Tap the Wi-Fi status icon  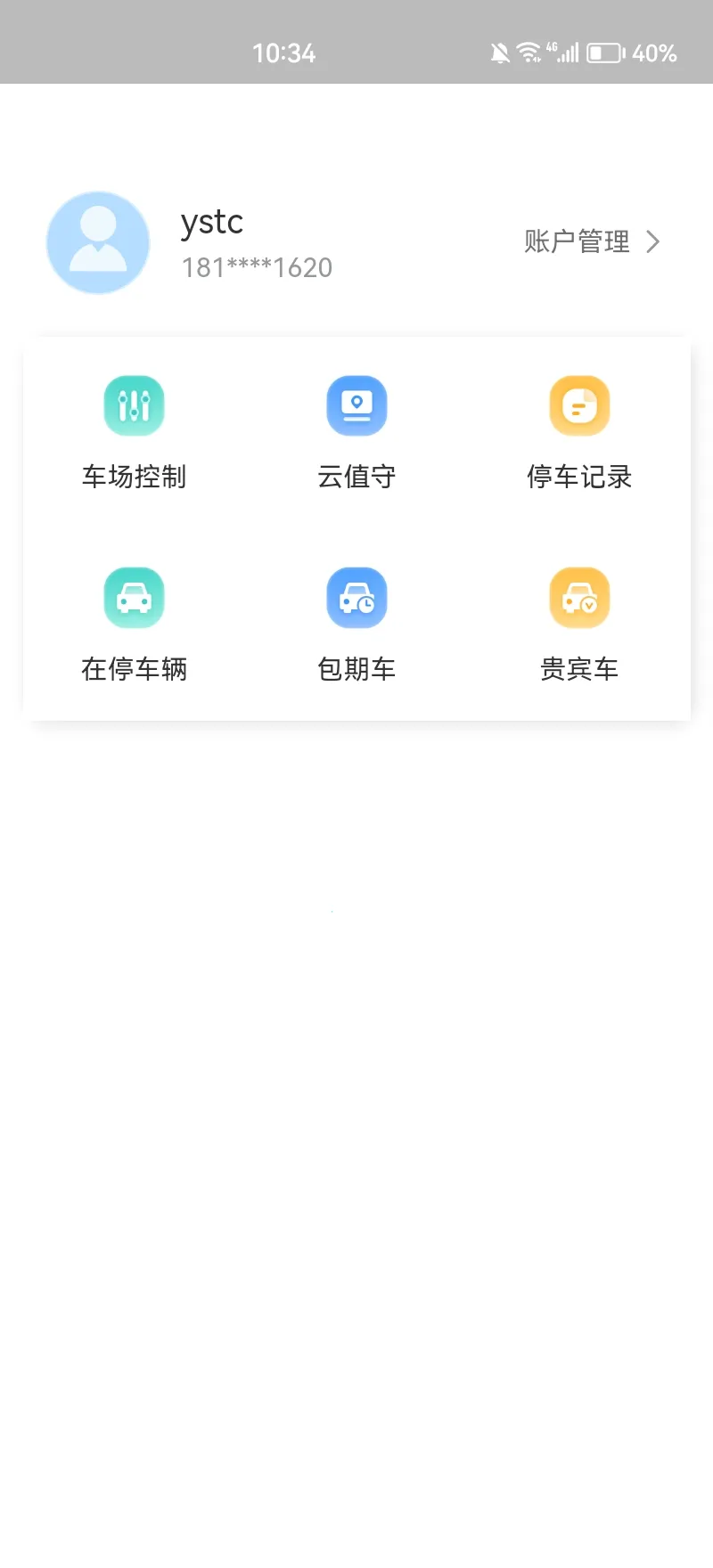[528, 53]
